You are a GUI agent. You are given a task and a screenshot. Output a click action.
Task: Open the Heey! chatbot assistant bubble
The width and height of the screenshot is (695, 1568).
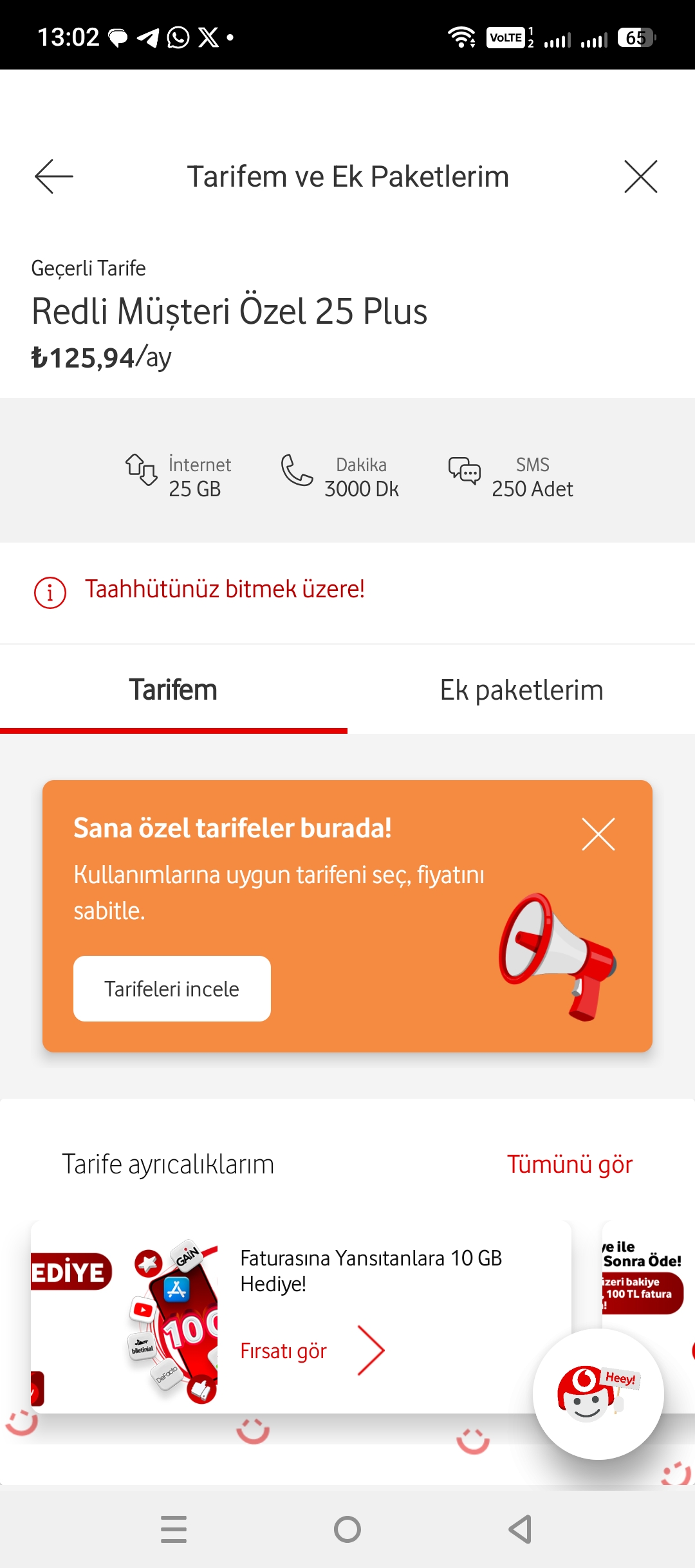(598, 1394)
